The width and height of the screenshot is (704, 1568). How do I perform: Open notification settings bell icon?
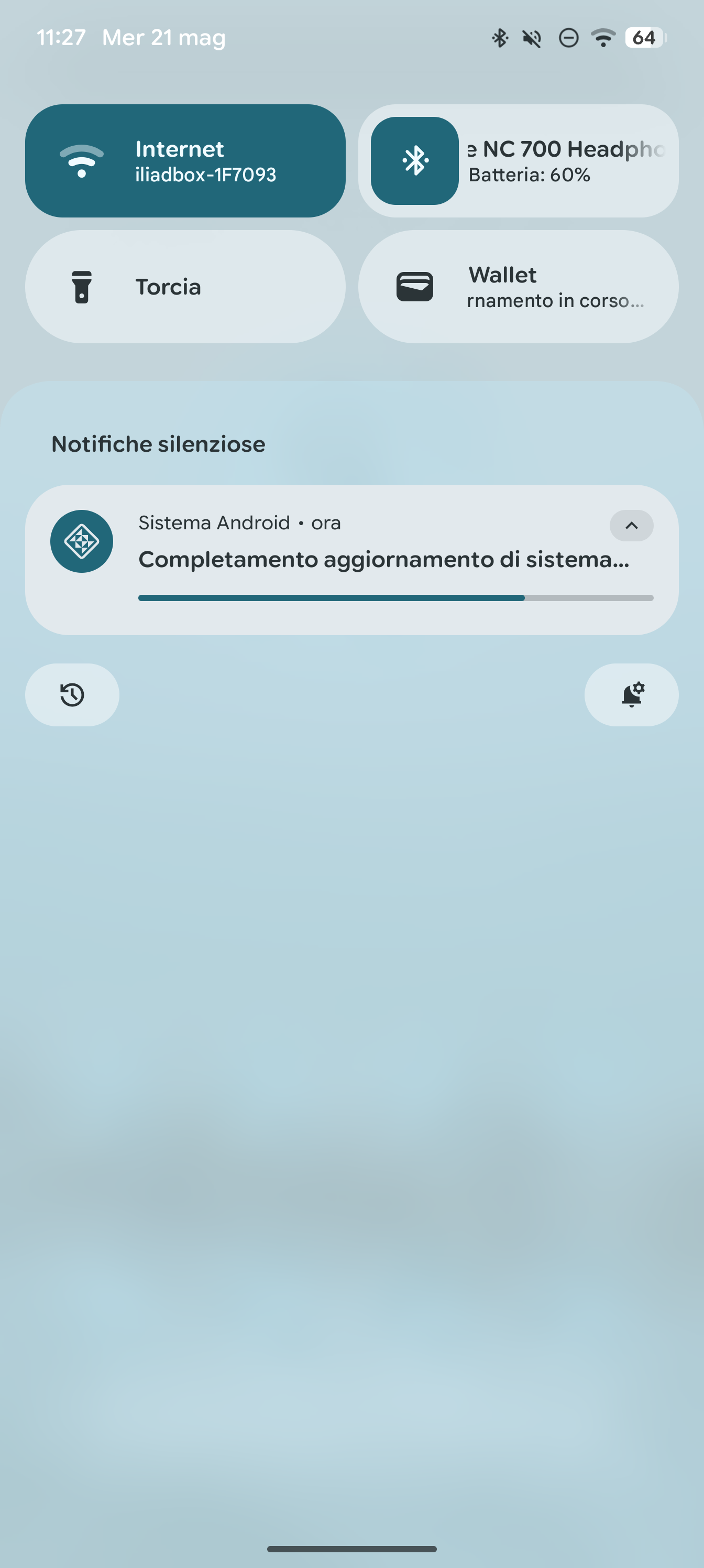coord(632,694)
